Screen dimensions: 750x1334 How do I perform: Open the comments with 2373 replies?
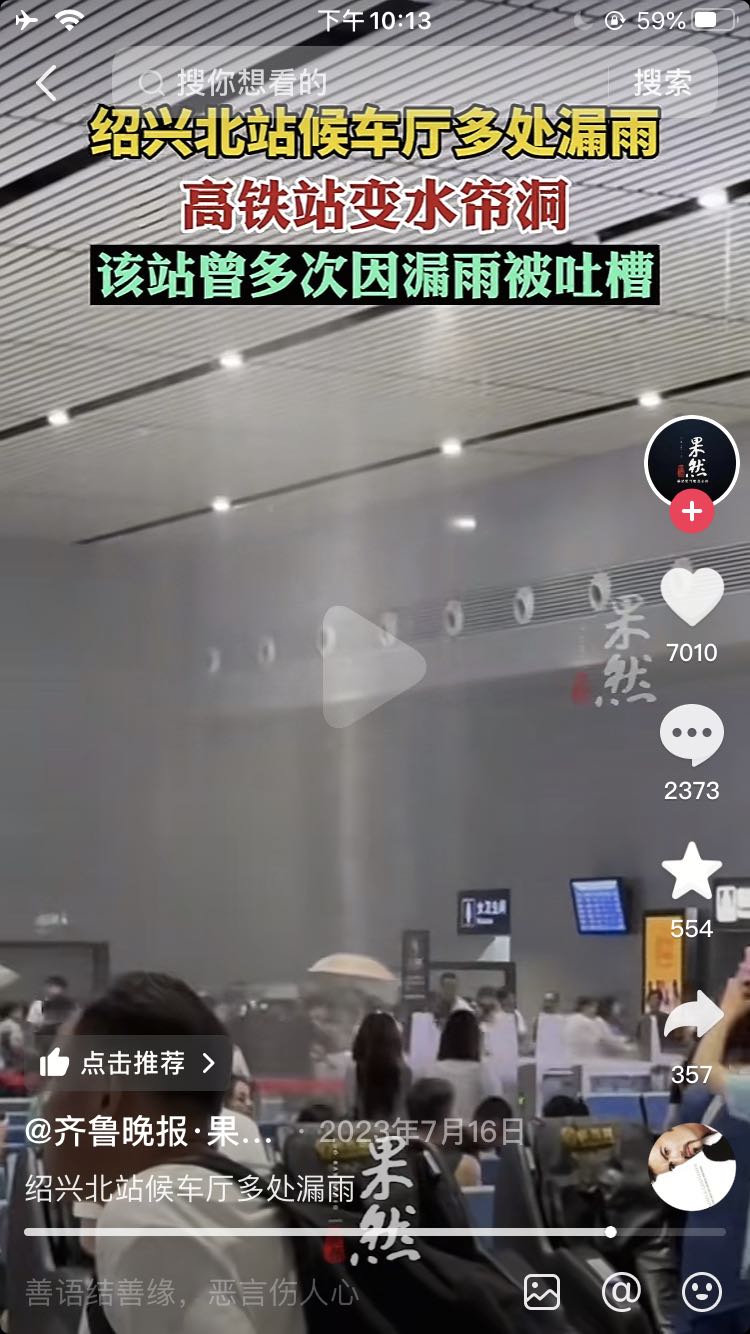point(692,736)
